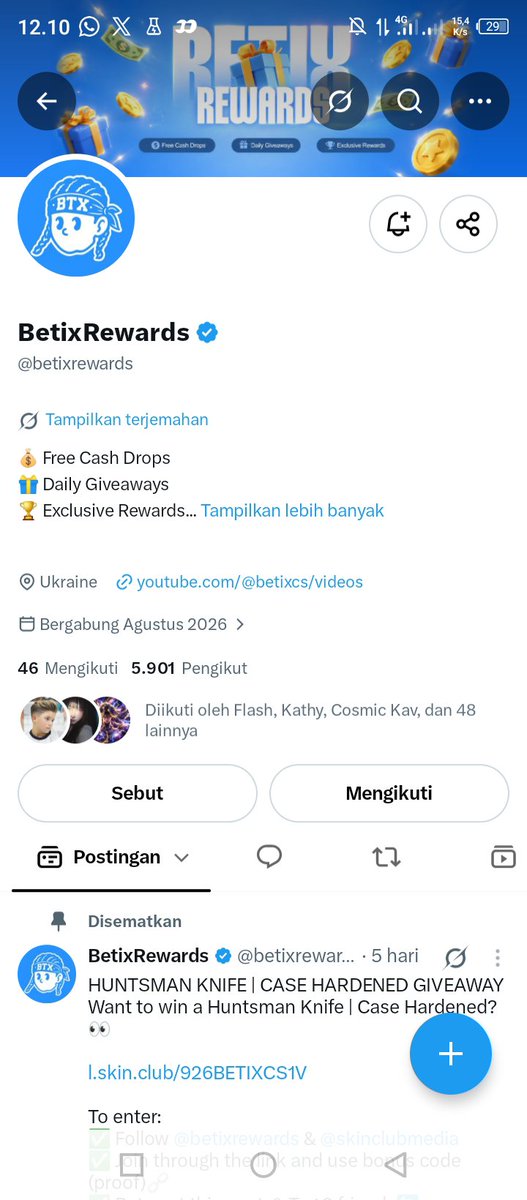Compose a new post with plus button
The height and width of the screenshot is (1200, 527).
(451, 1054)
